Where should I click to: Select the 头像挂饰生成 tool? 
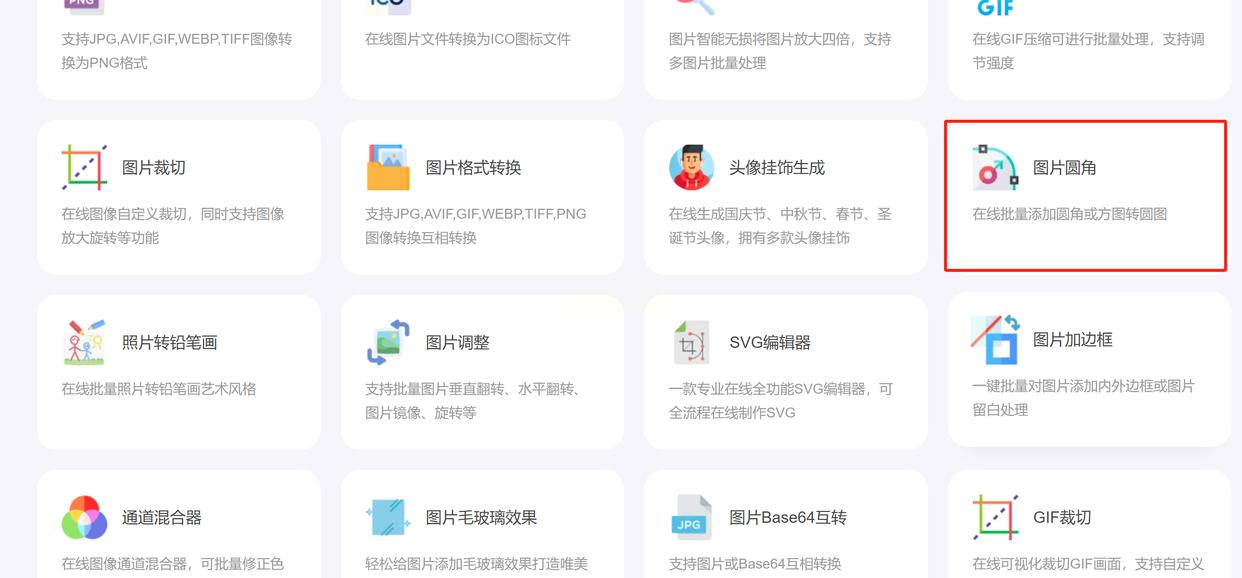tap(785, 197)
